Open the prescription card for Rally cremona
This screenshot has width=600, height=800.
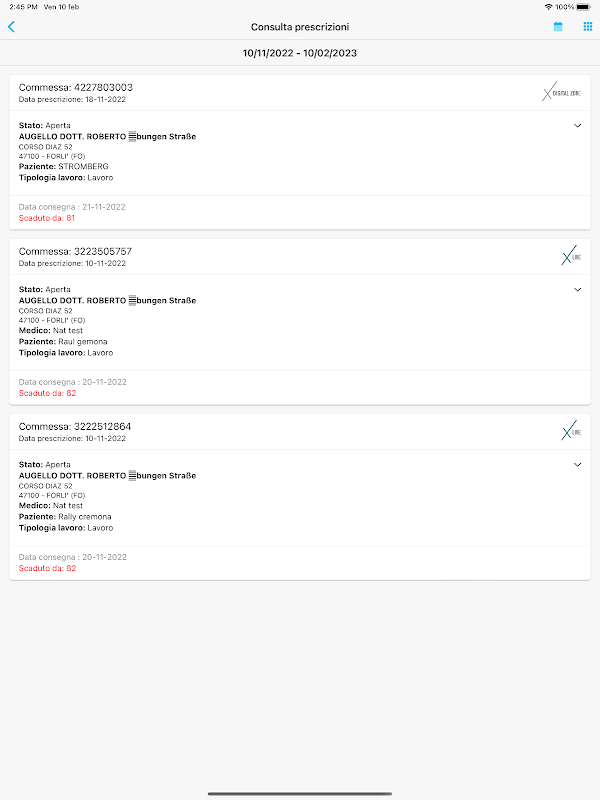coord(300,497)
